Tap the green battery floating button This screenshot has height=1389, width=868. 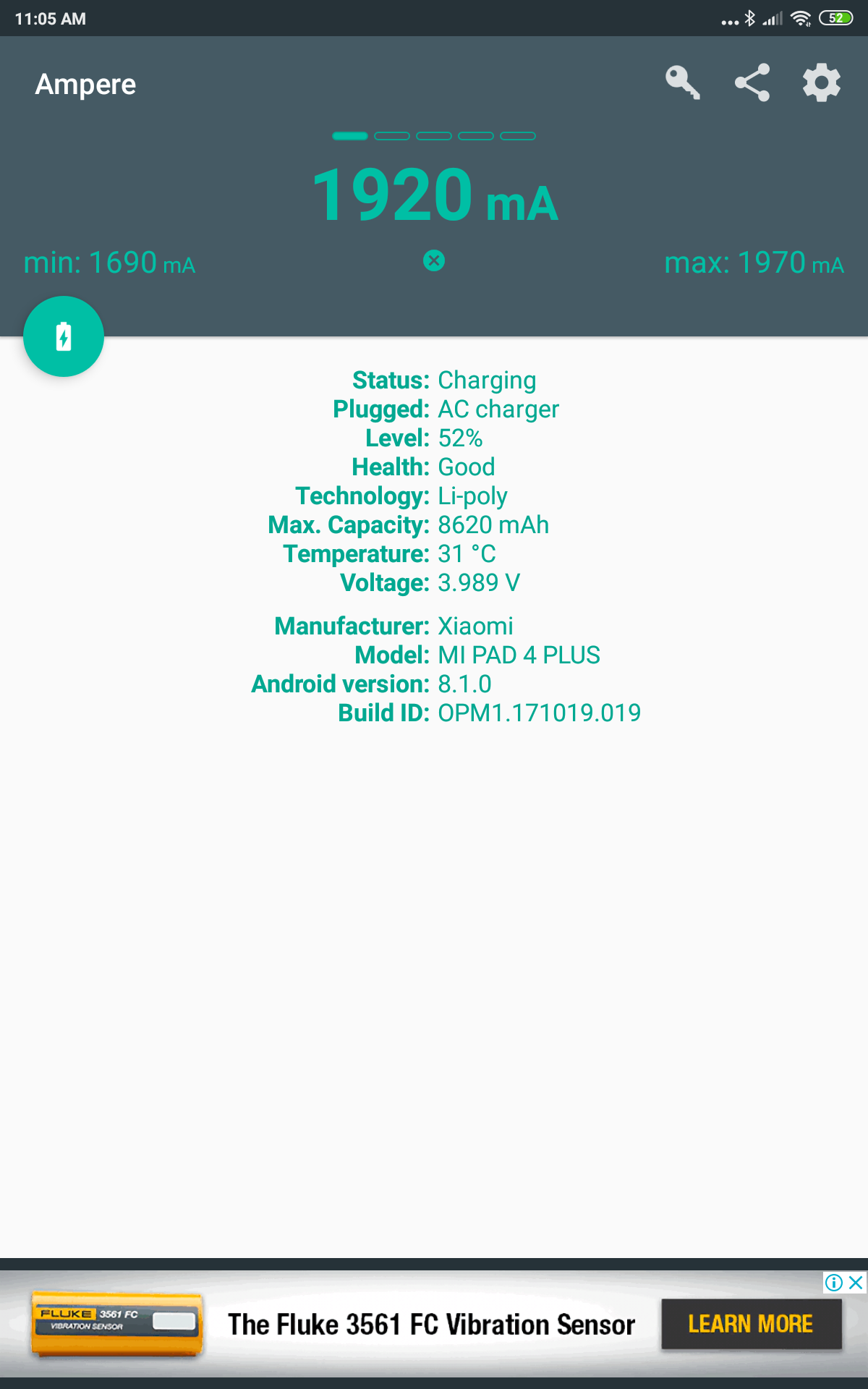pos(64,336)
